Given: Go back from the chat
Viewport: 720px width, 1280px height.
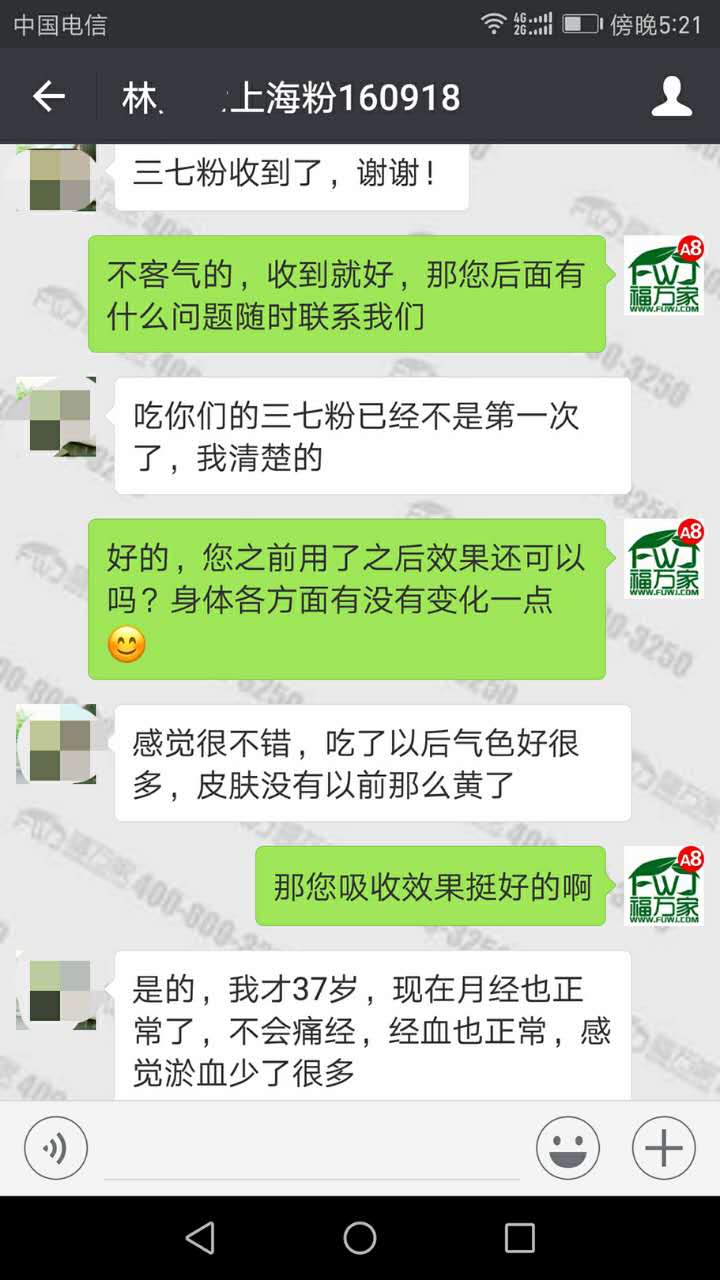Looking at the screenshot, I should [x=48, y=97].
